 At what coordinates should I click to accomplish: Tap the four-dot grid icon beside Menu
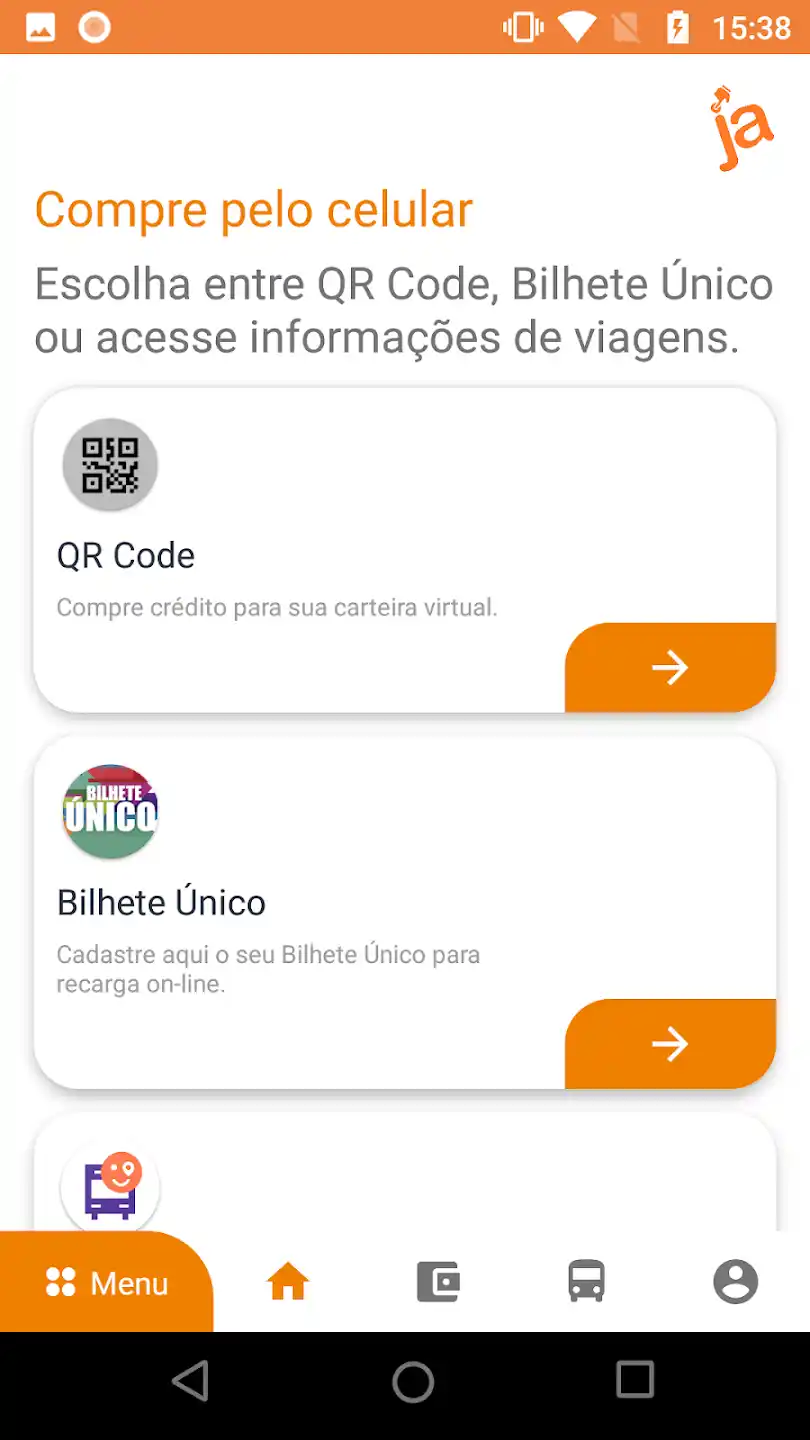coord(57,1283)
